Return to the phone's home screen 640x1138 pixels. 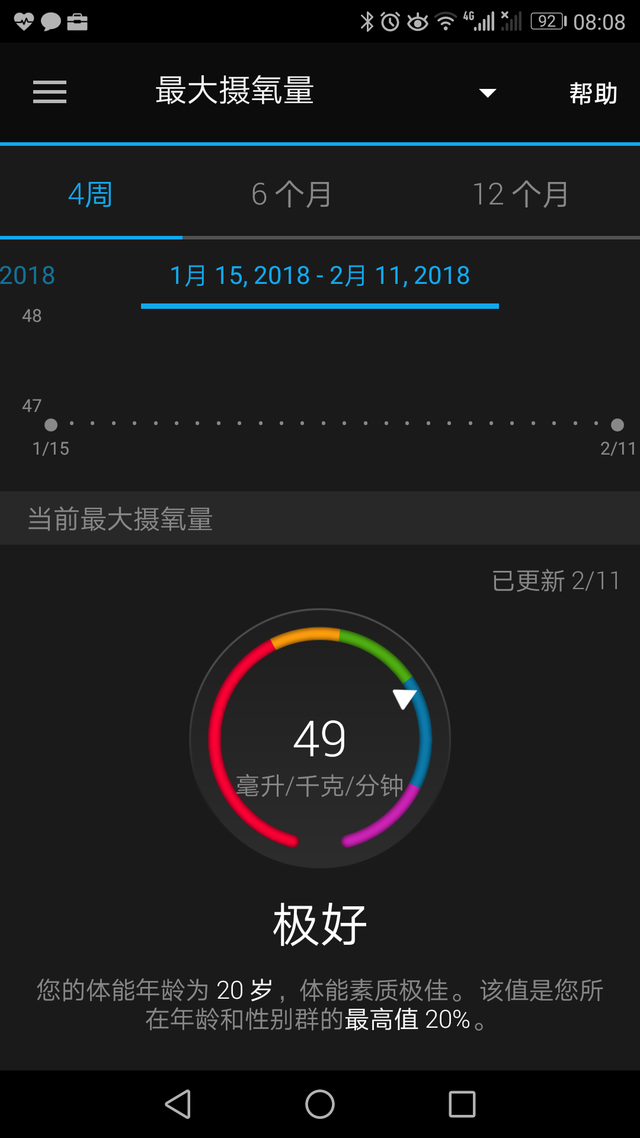coord(320,1104)
